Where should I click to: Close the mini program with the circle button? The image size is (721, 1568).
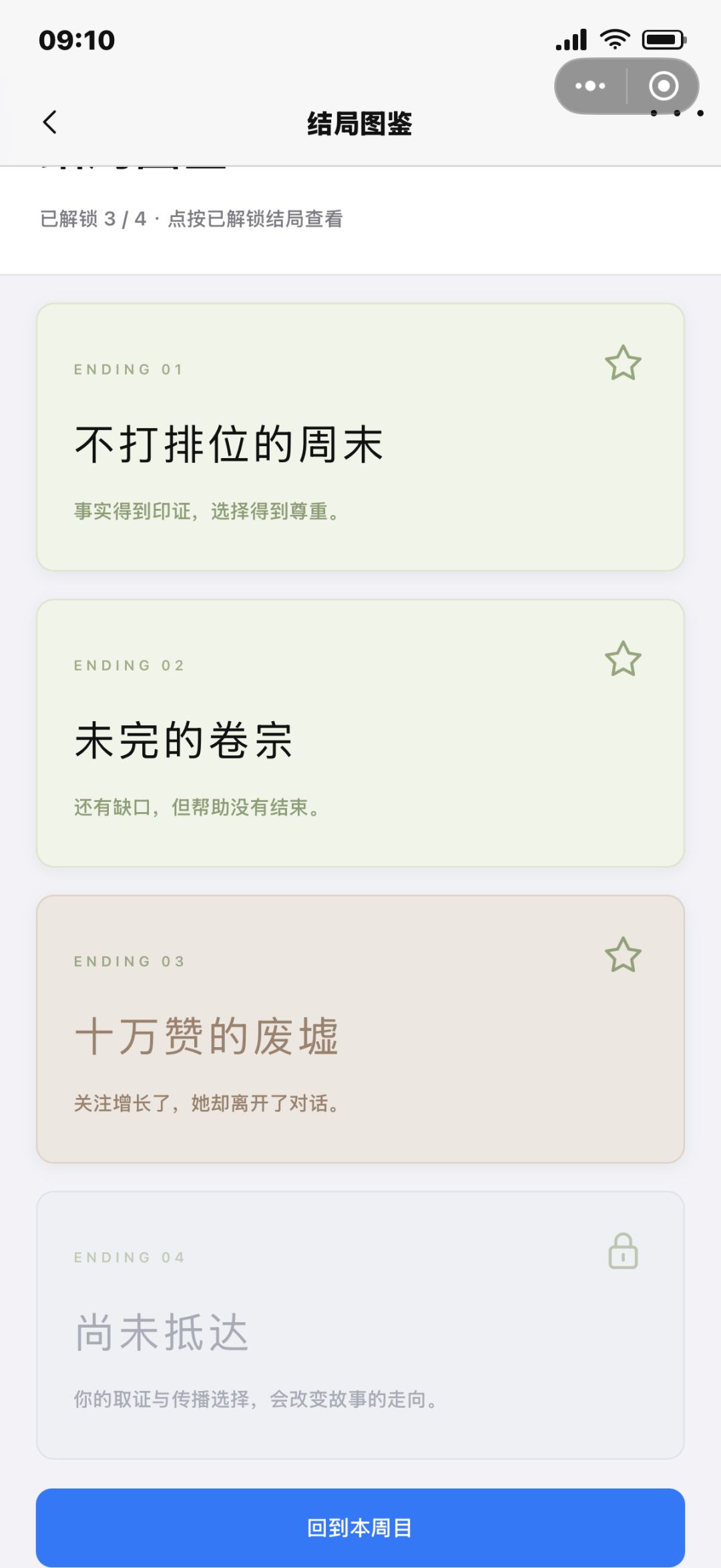click(x=664, y=86)
